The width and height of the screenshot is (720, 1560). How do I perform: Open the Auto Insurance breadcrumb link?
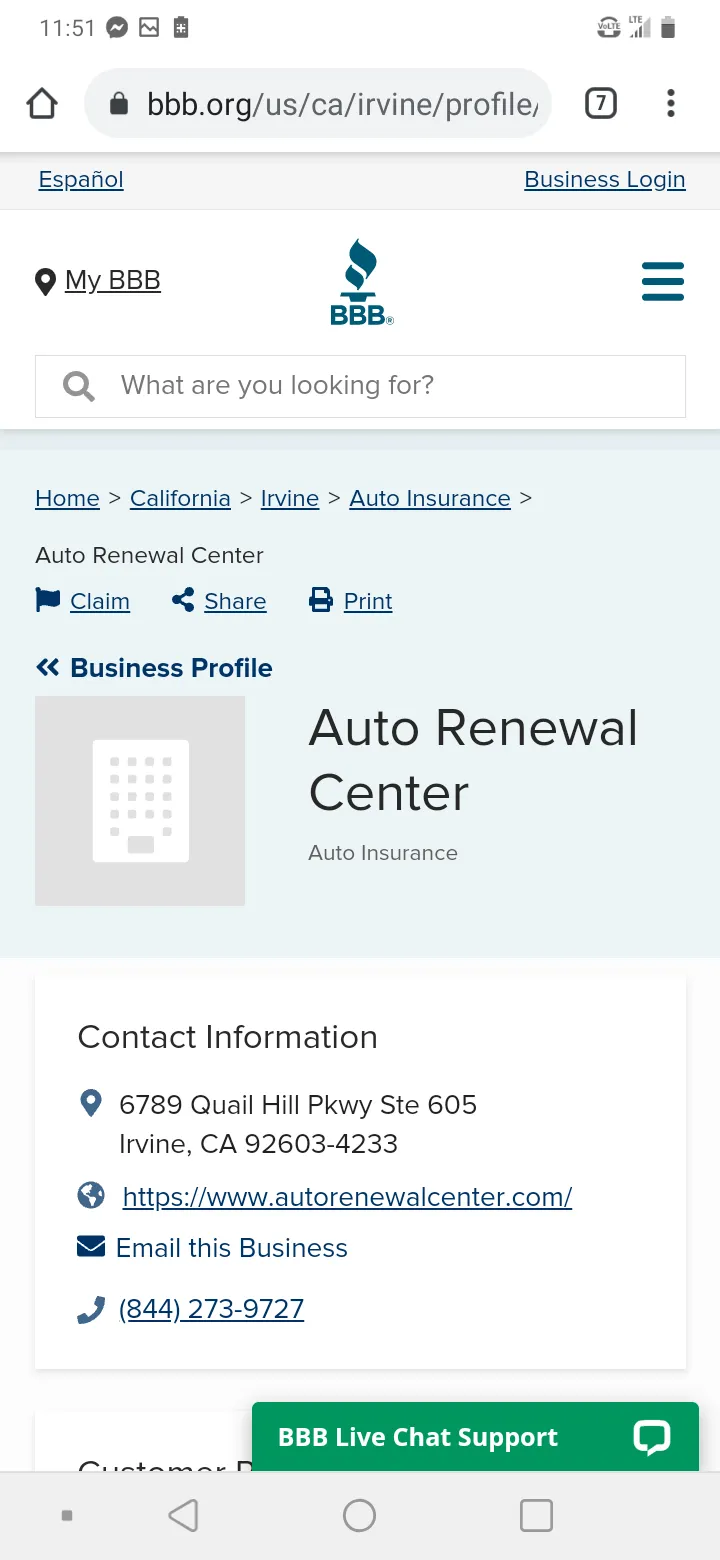(x=430, y=498)
